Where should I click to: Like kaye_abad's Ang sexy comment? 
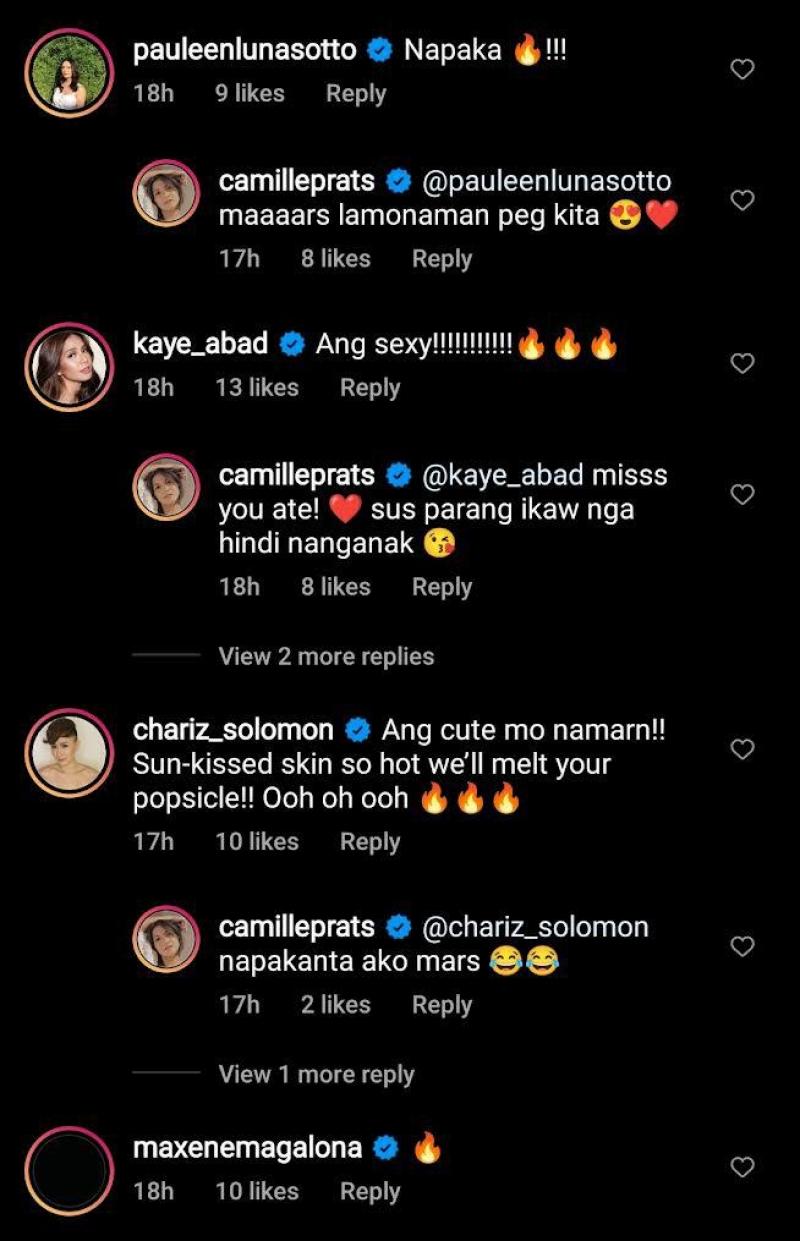[x=742, y=364]
